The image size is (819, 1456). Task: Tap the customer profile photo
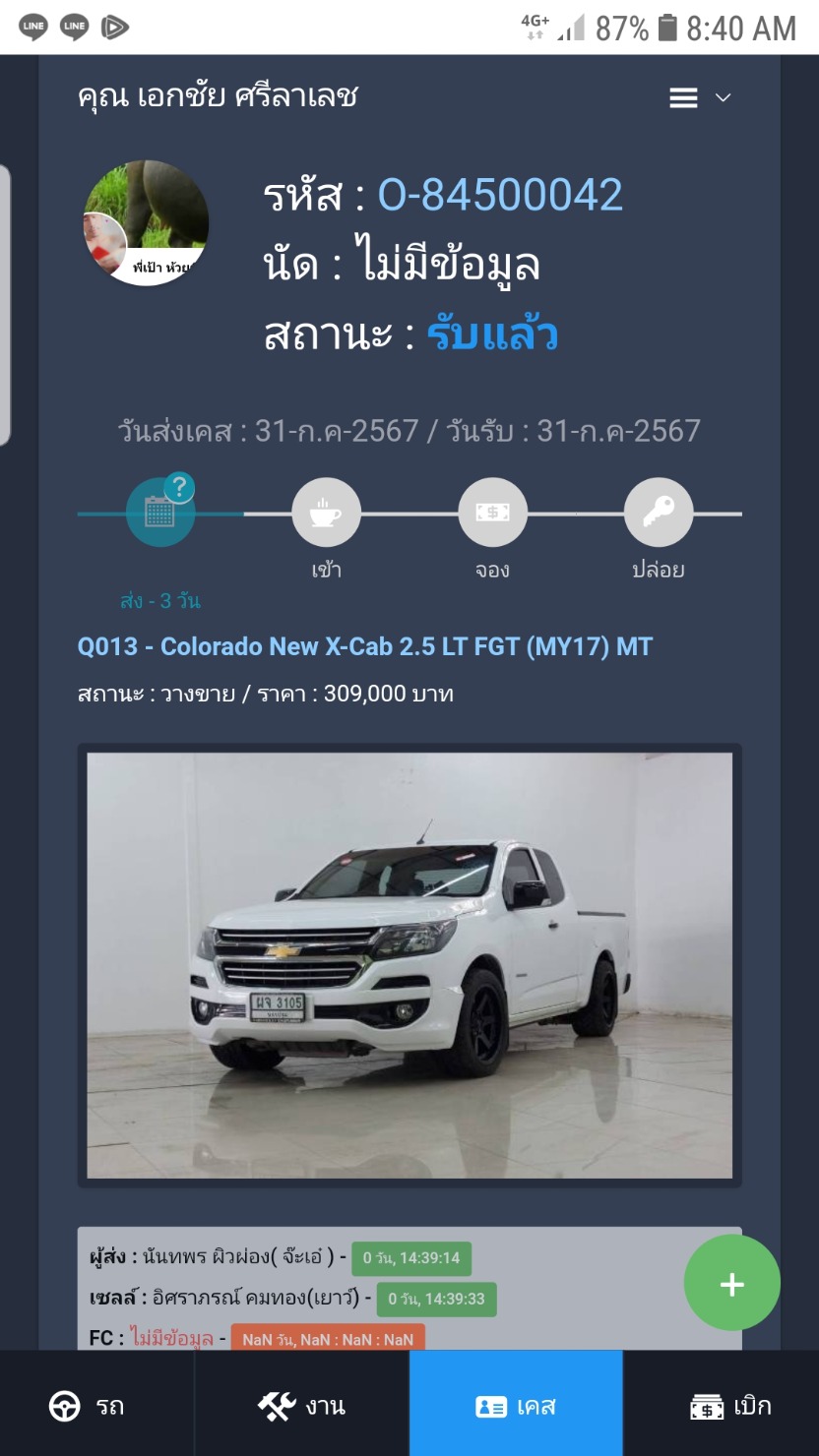146,223
